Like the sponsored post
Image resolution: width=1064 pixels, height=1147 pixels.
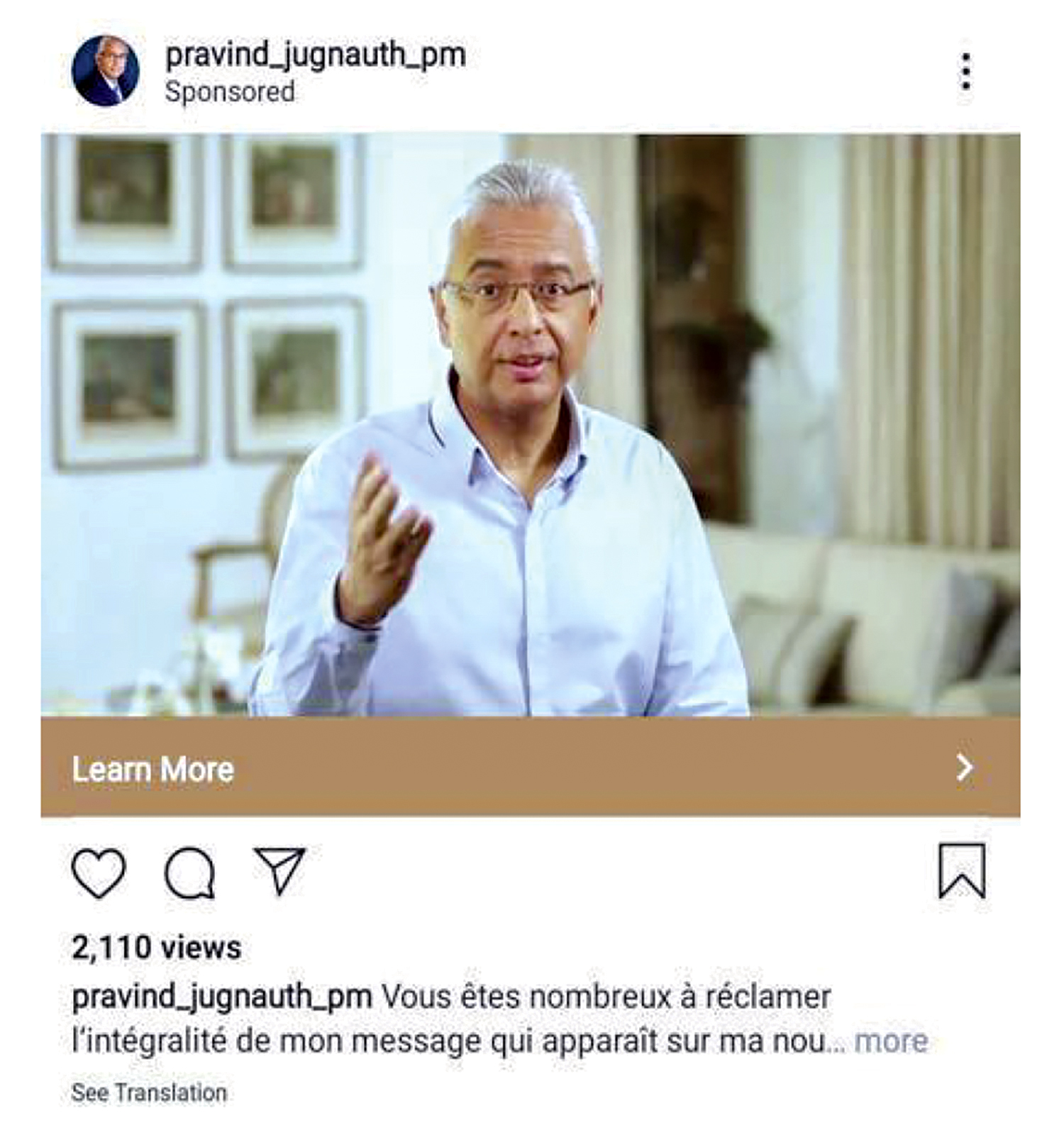(99, 872)
